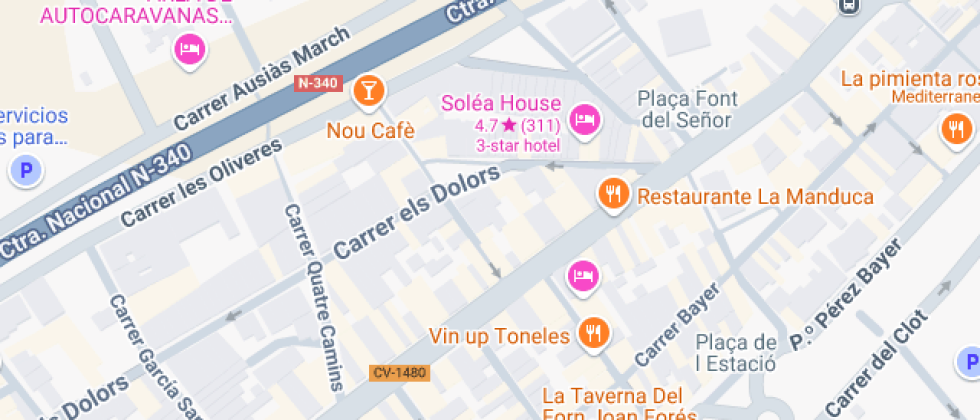Tap the parking marker near servicios para
This screenshot has height=420, width=980.
click(x=26, y=171)
